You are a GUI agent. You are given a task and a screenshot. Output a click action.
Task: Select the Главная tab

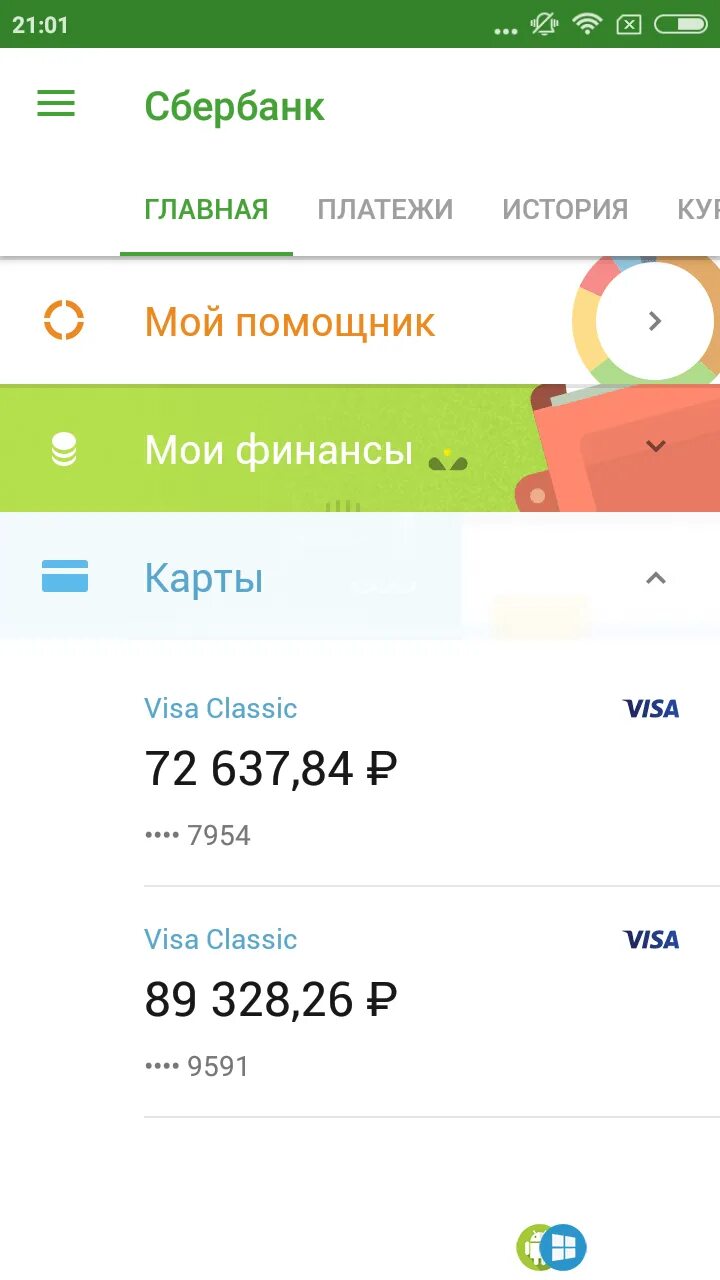[x=206, y=209]
